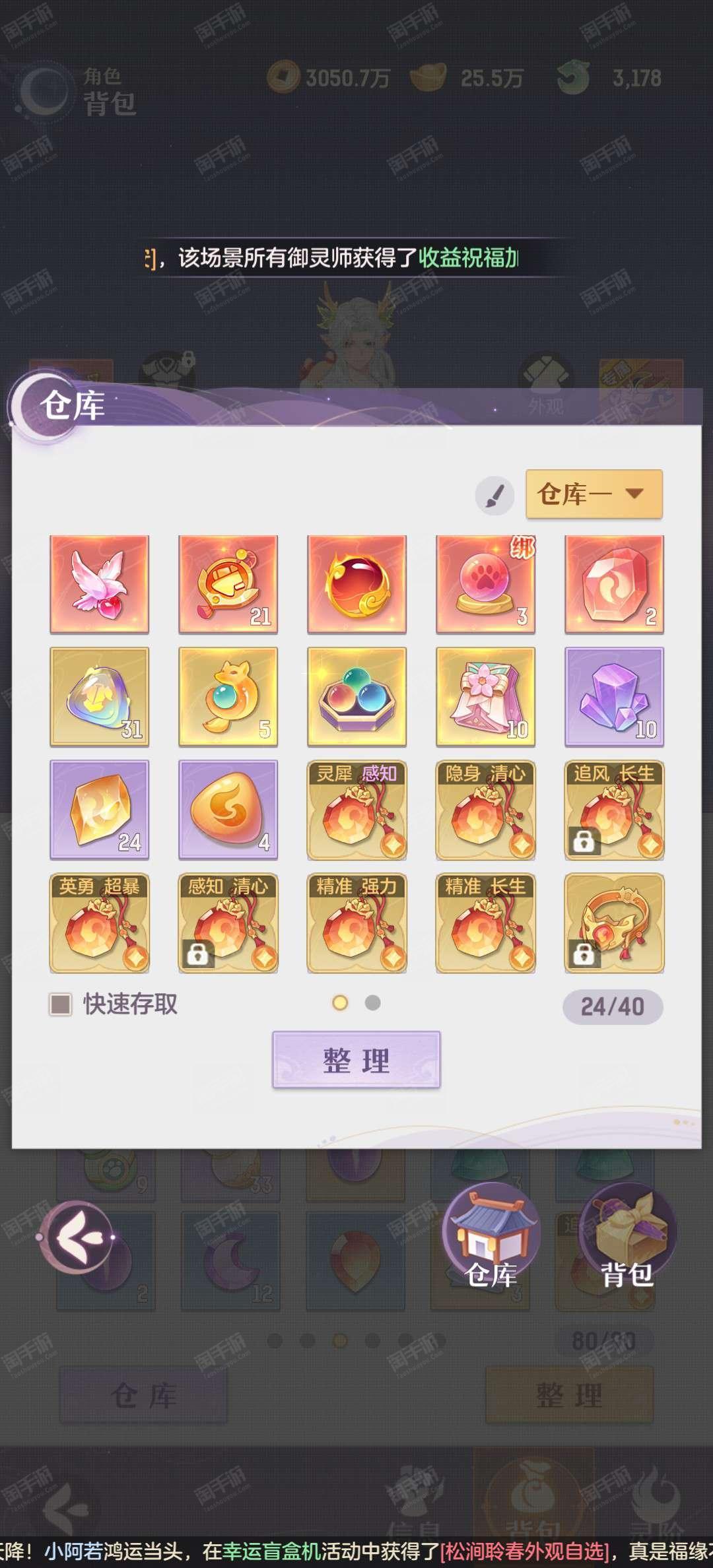Select the pink bird item
The image size is (713, 1568).
pyautogui.click(x=100, y=585)
